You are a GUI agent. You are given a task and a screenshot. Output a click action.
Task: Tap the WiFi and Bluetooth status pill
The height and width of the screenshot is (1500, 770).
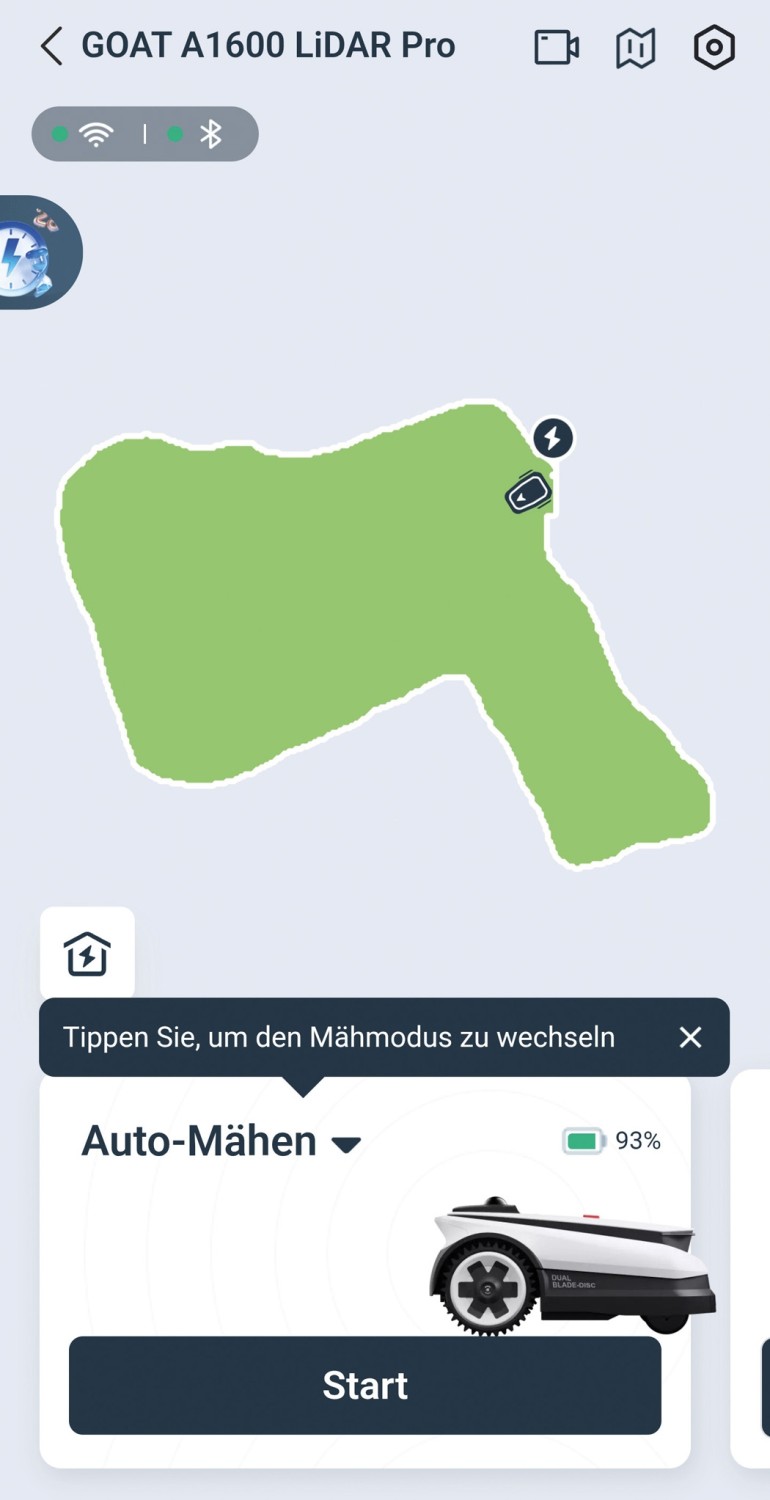(145, 134)
